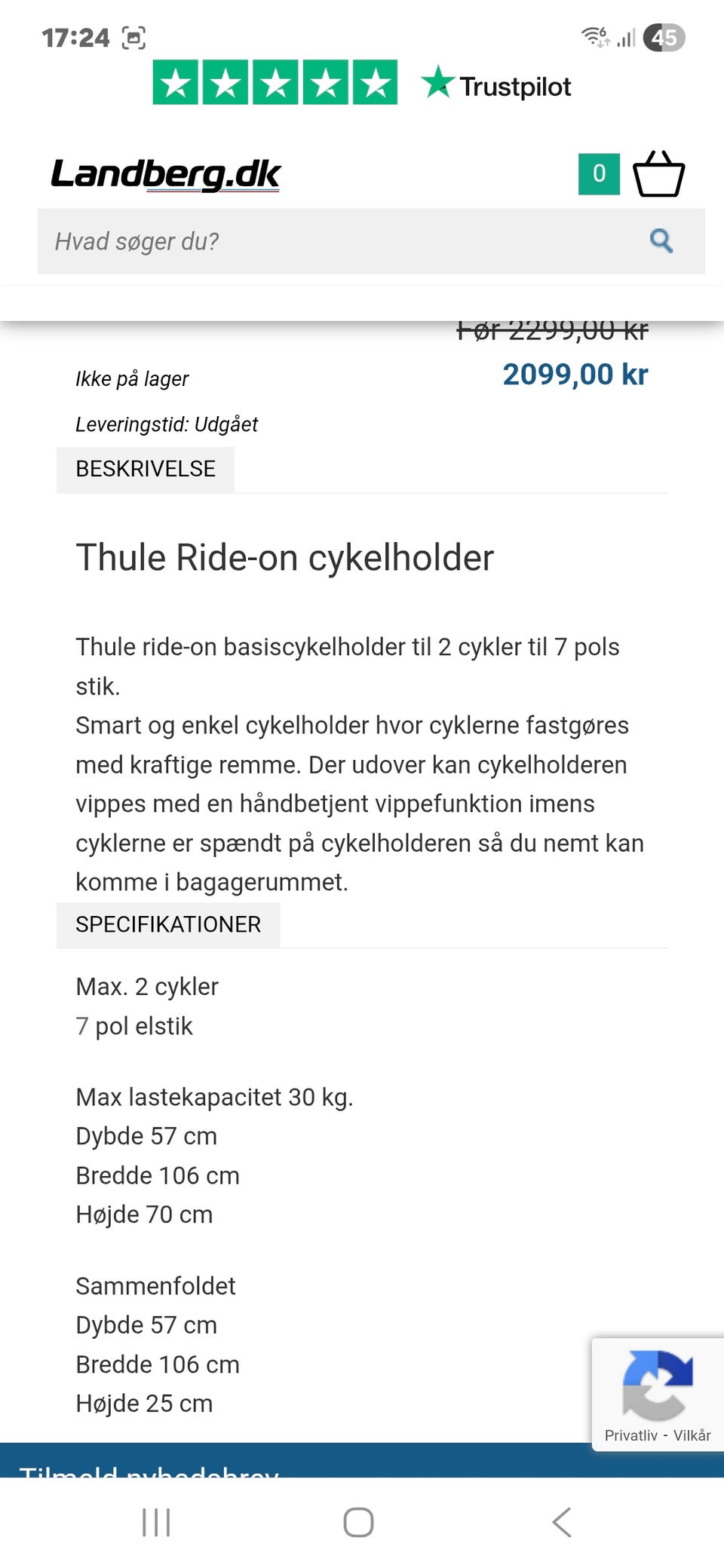Image resolution: width=724 pixels, height=1568 pixels.
Task: Tap the screenshot icon in the status bar
Action: 133,36
